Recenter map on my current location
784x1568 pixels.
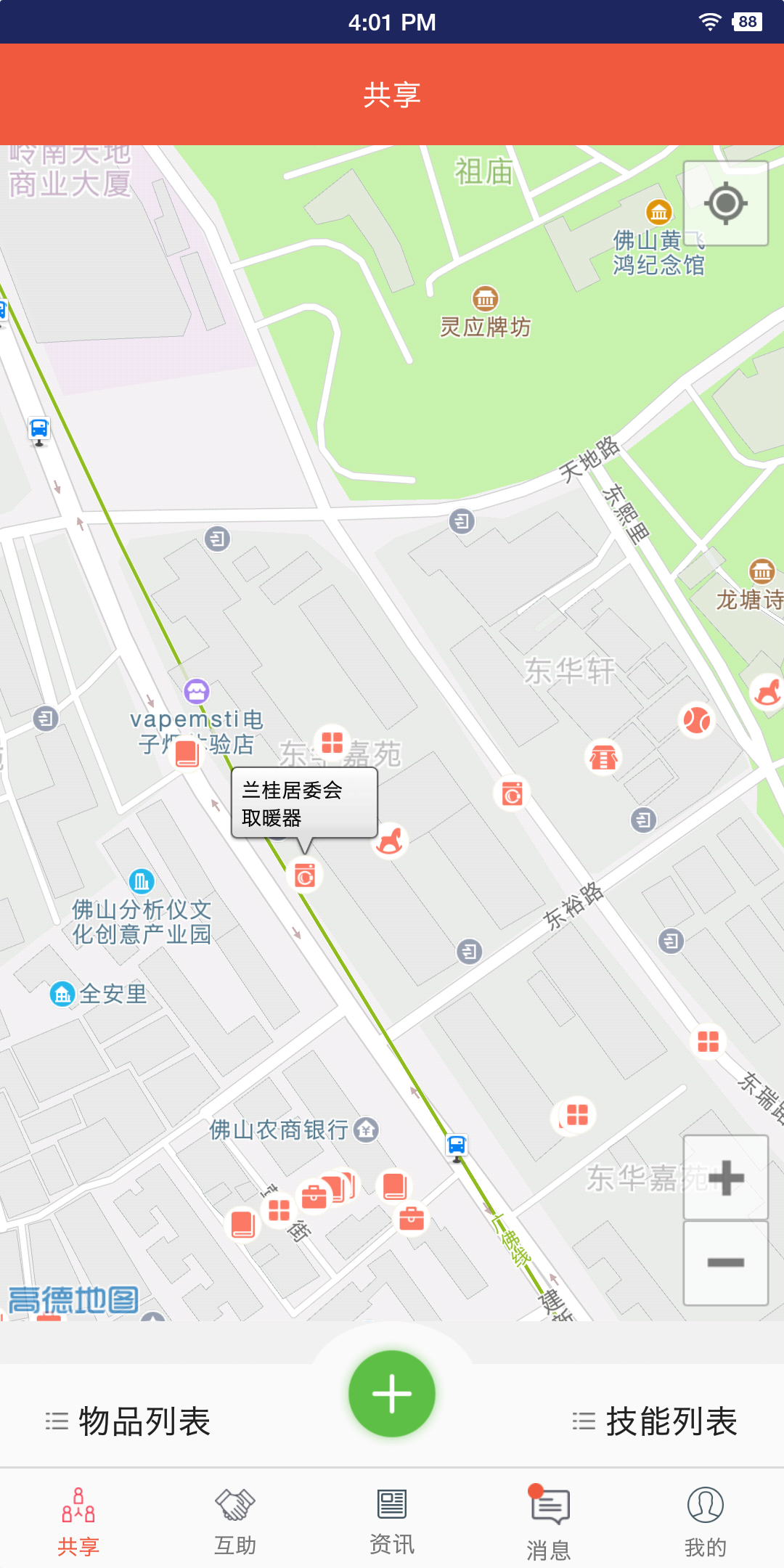point(725,203)
